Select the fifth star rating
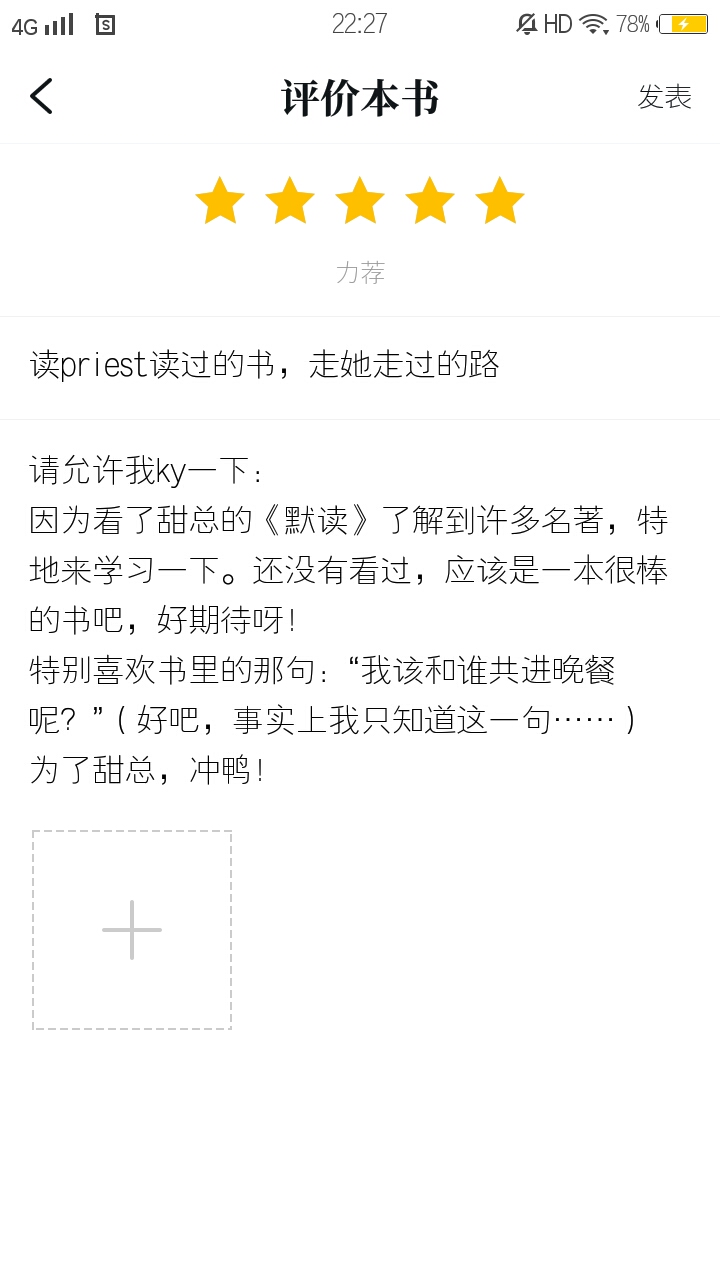 [x=500, y=200]
